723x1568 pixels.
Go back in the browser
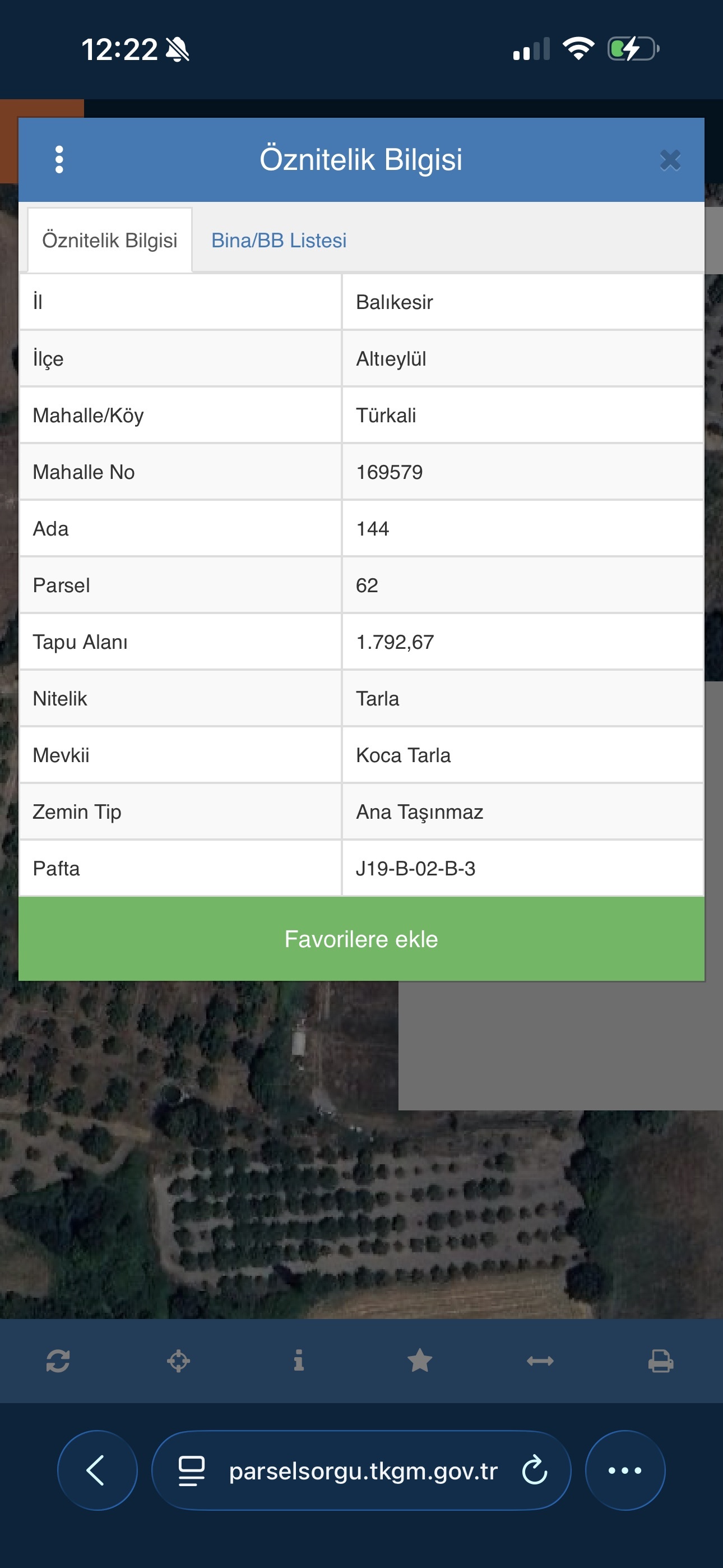(x=97, y=1470)
